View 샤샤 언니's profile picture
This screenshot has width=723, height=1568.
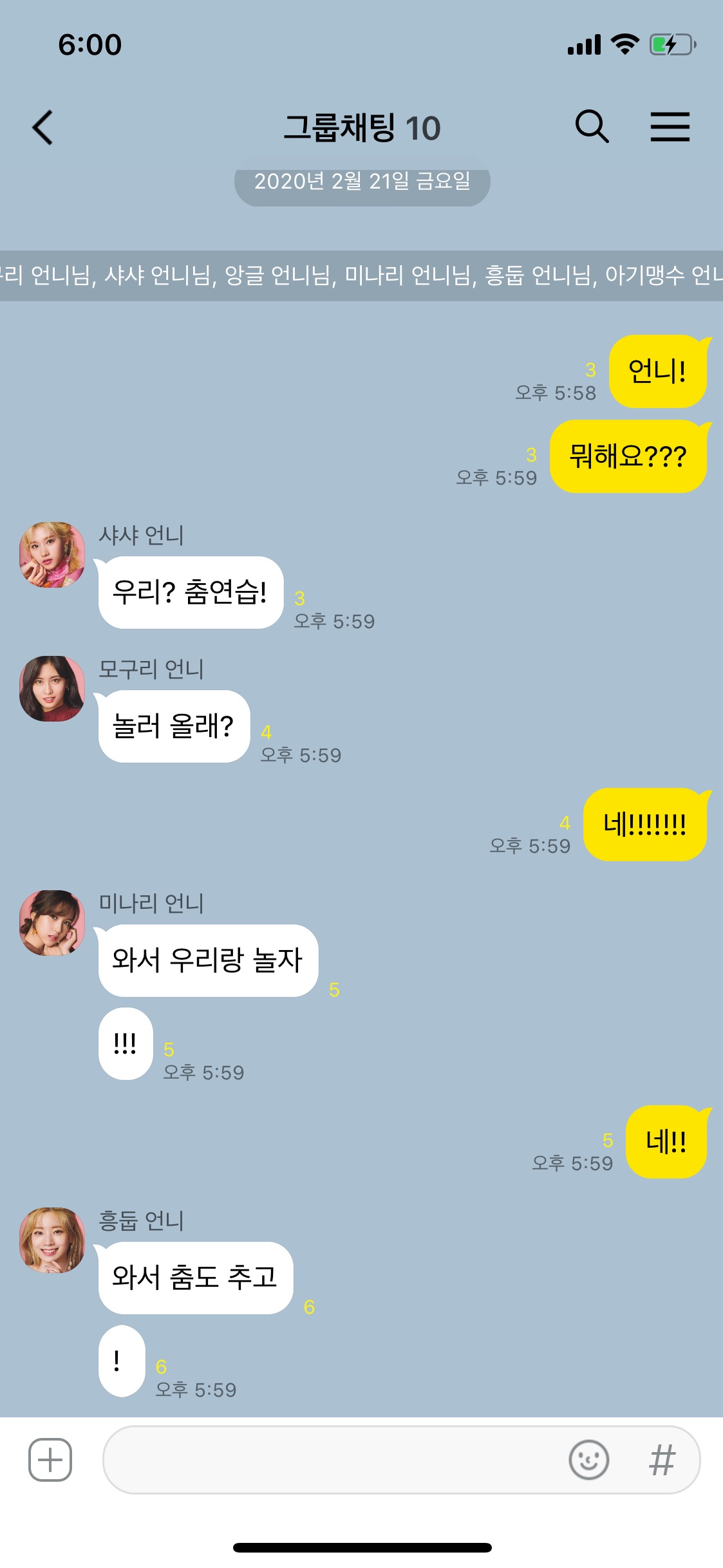tap(52, 554)
